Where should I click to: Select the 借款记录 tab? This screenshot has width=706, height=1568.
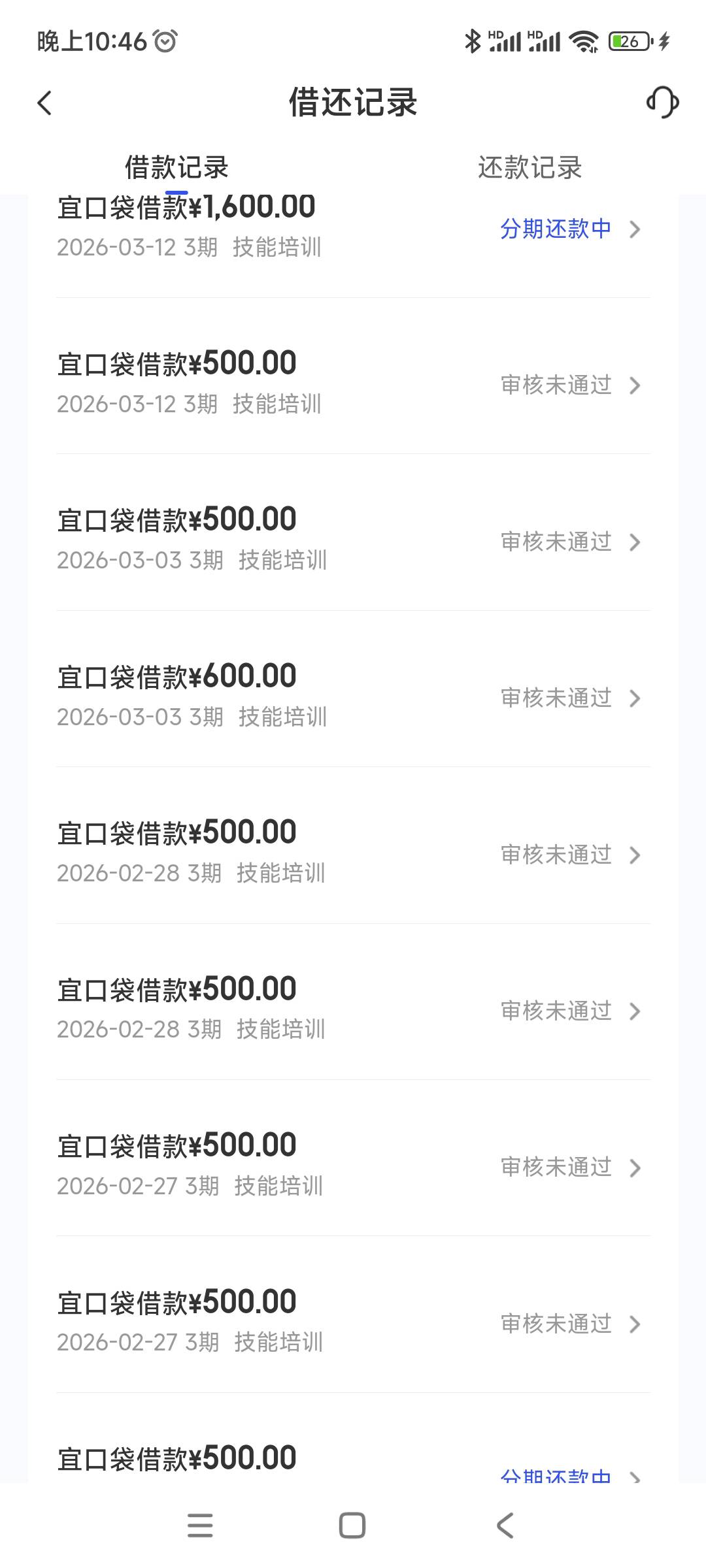point(176,168)
